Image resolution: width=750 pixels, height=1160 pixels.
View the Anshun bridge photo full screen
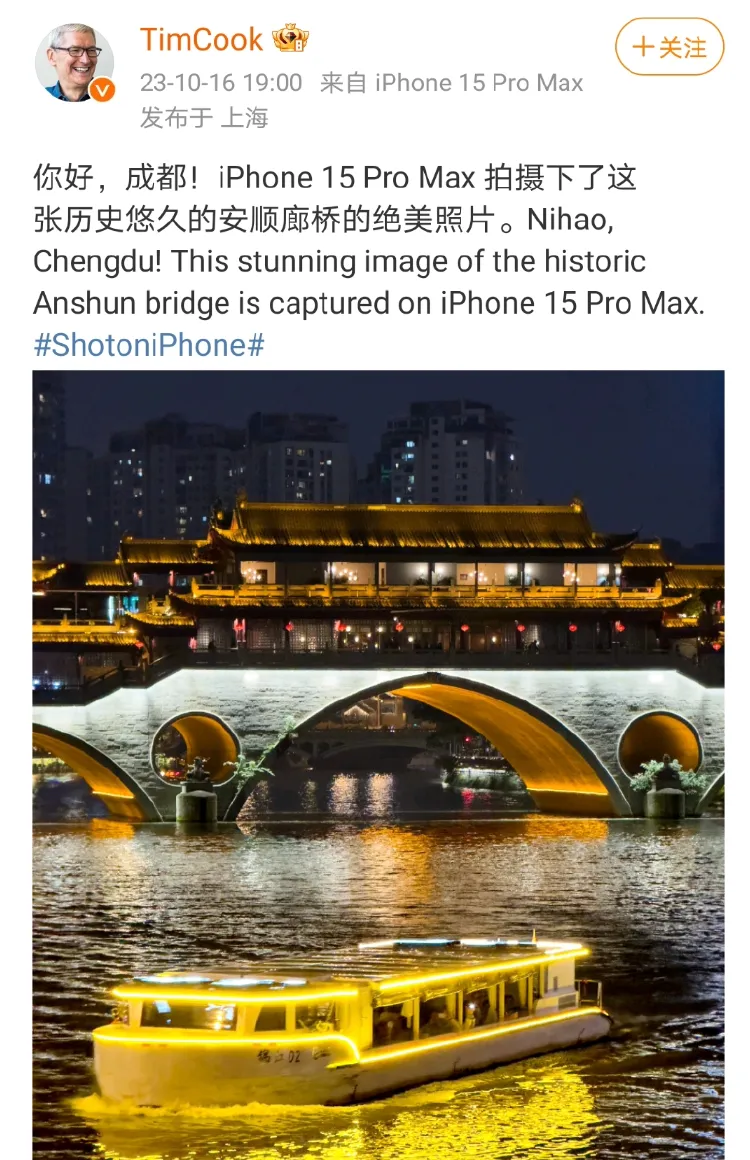(378, 764)
